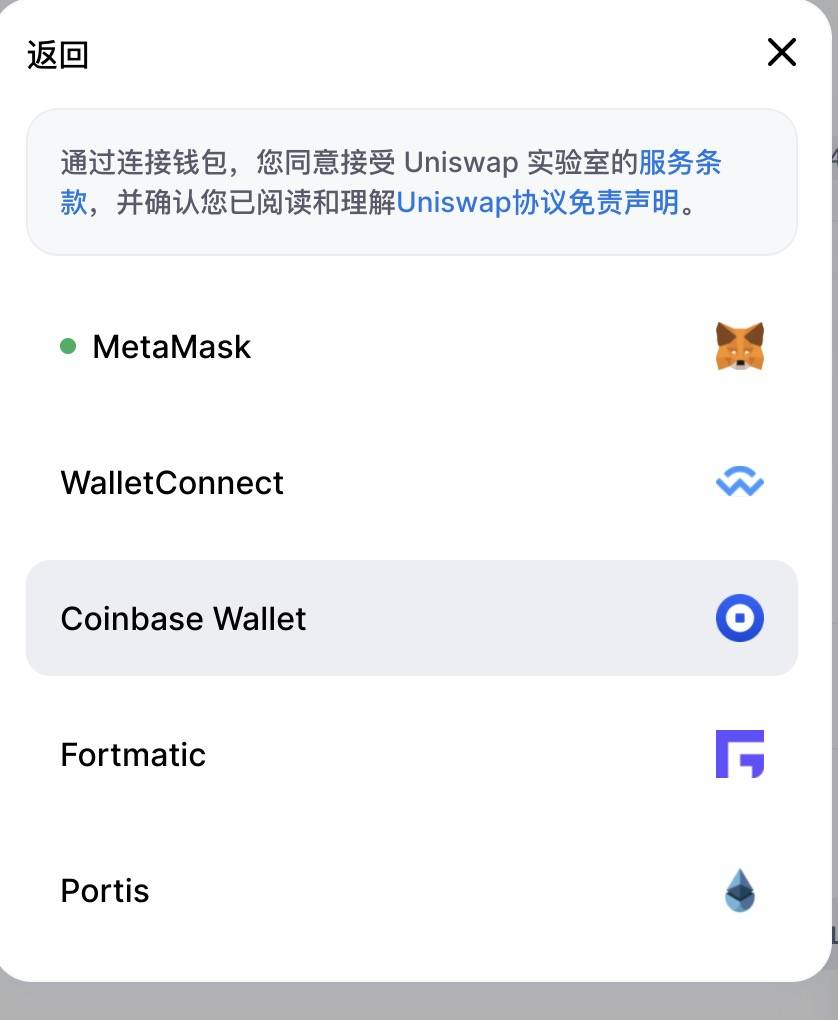
Task: Click the Fortmatic label text
Action: click(133, 754)
